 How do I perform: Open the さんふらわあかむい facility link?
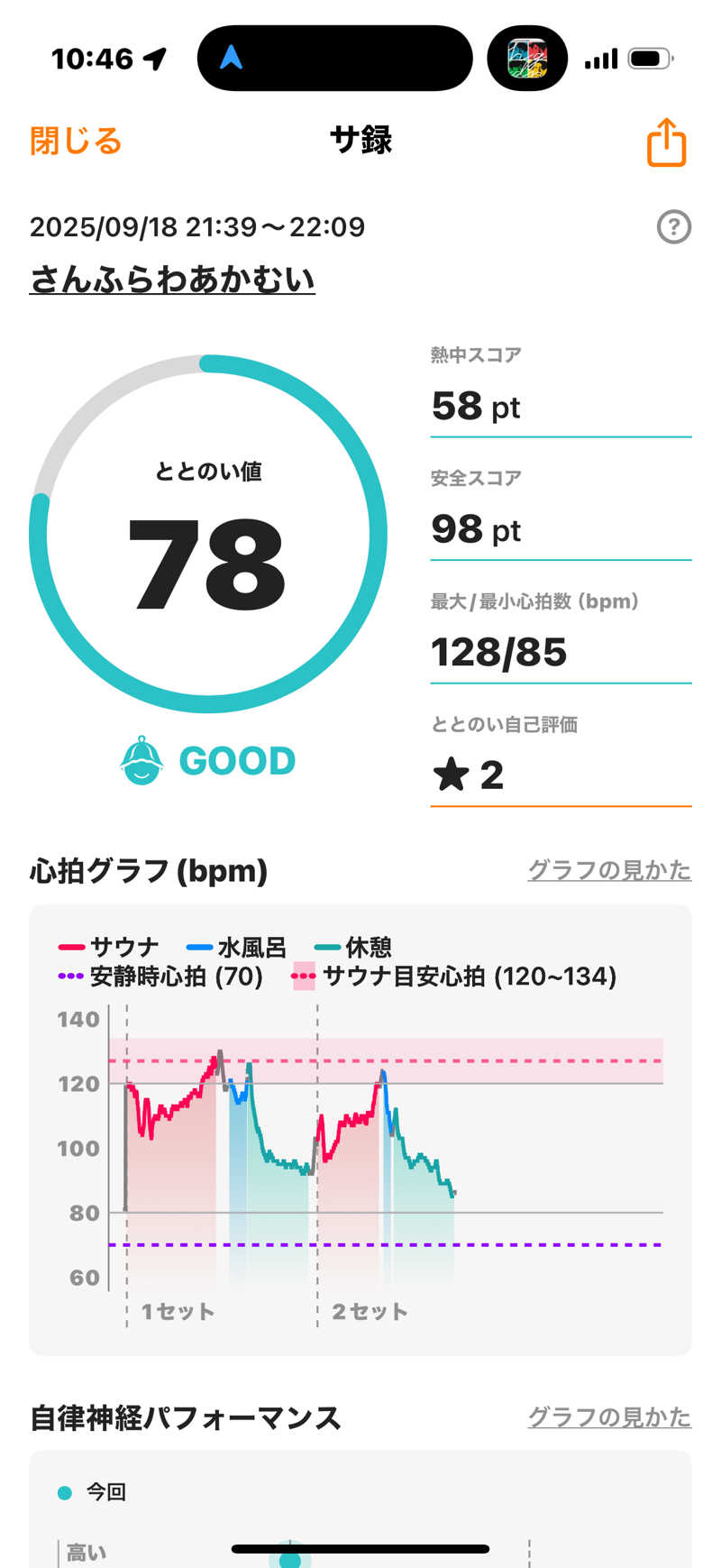[x=172, y=280]
